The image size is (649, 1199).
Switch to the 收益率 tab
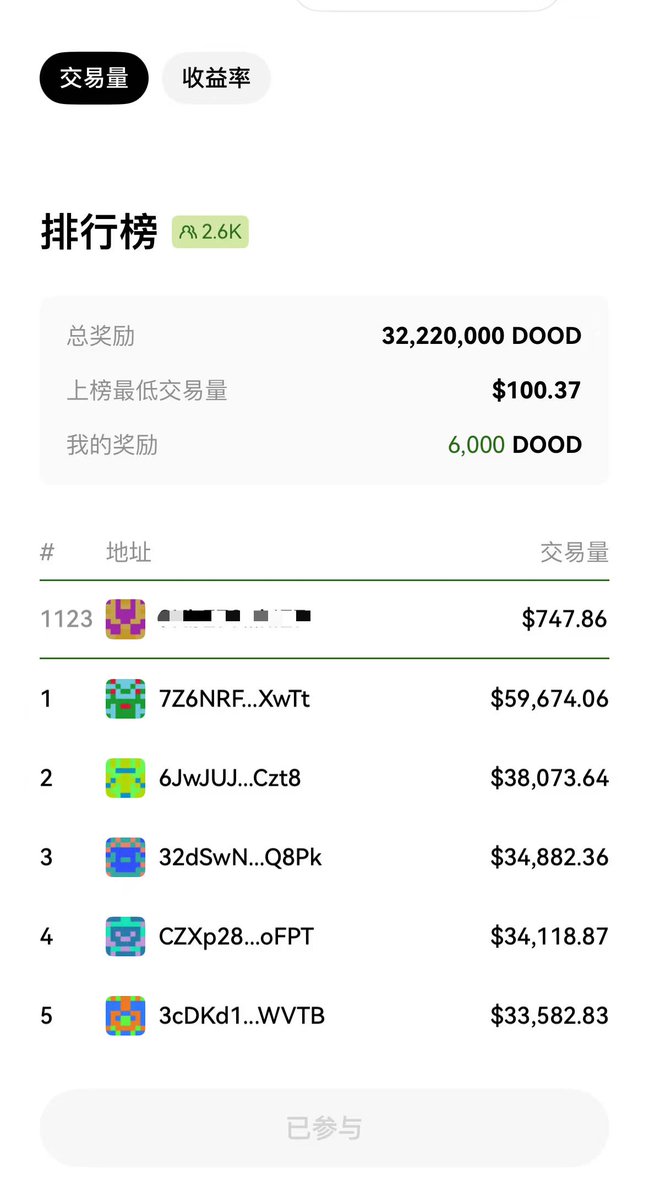click(216, 78)
